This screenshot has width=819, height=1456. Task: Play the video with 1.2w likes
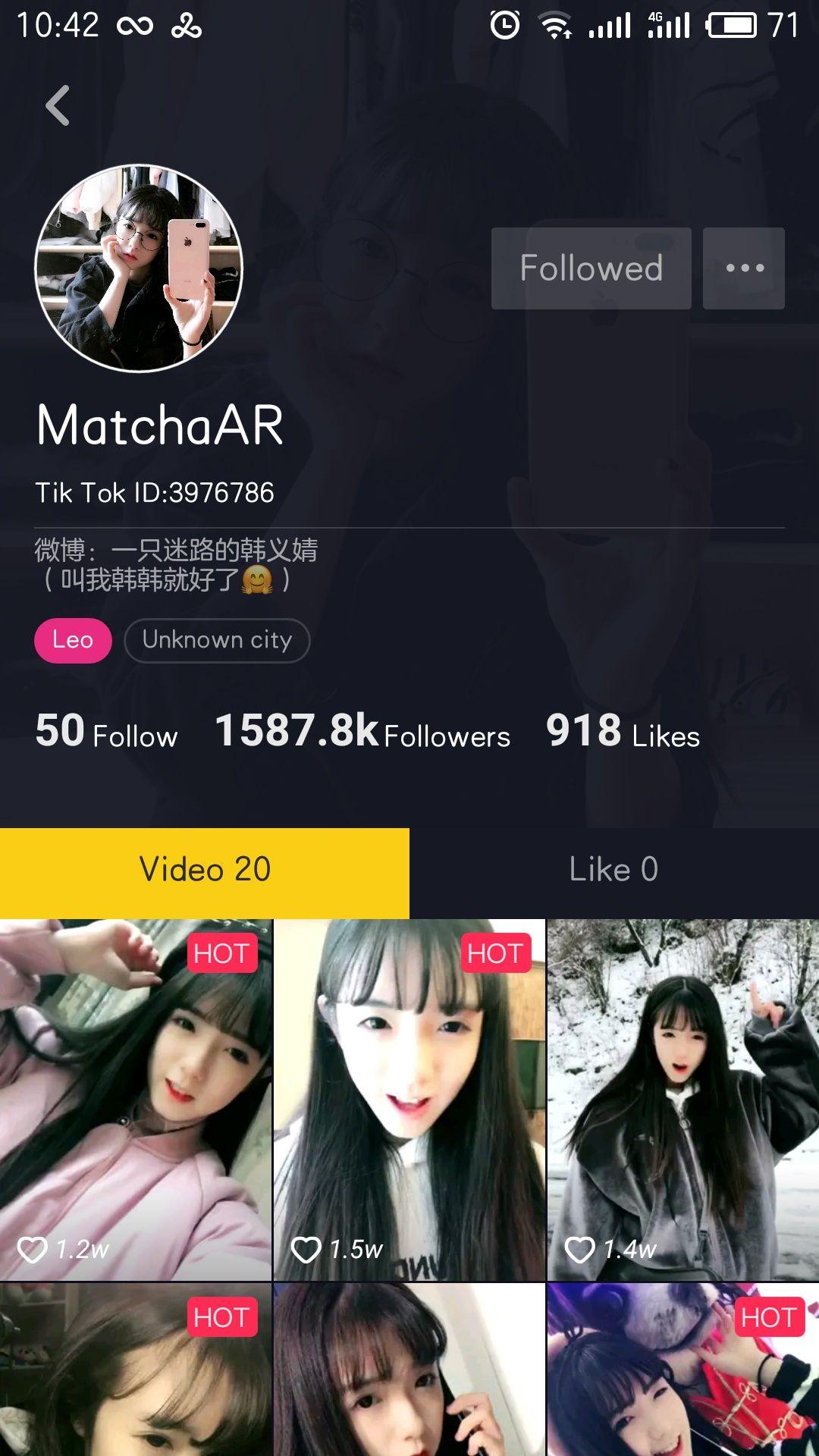(x=136, y=1100)
